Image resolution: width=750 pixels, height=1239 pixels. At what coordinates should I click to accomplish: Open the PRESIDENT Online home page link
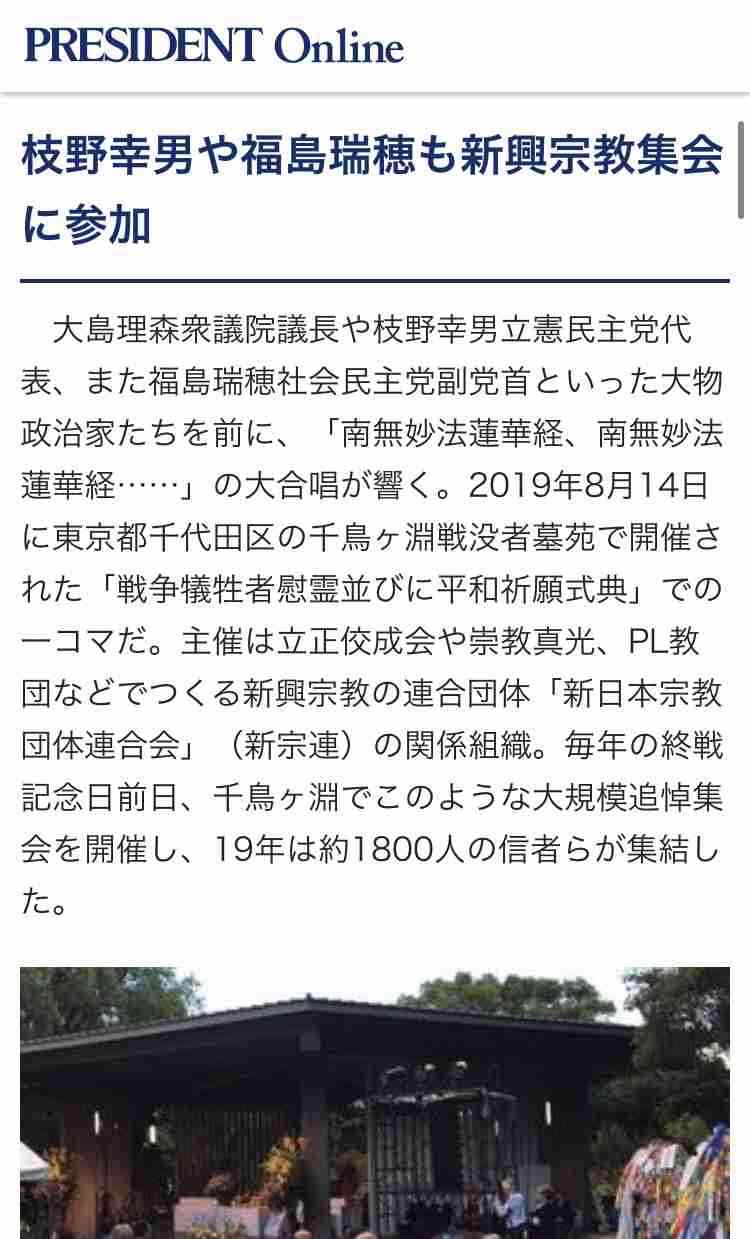[214, 46]
